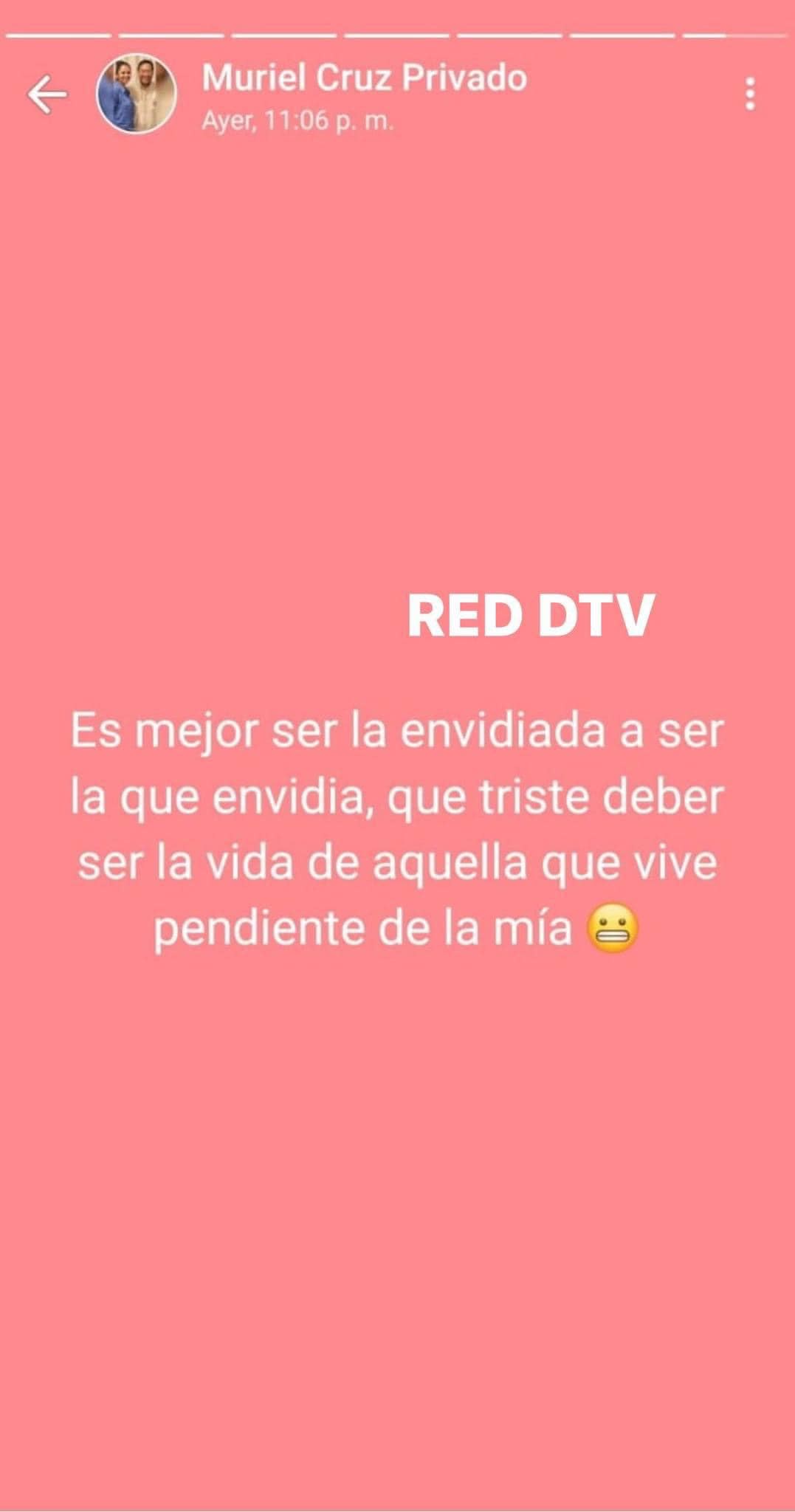Open the three-dot overflow menu
This screenshot has width=795, height=1512.
click(x=750, y=94)
